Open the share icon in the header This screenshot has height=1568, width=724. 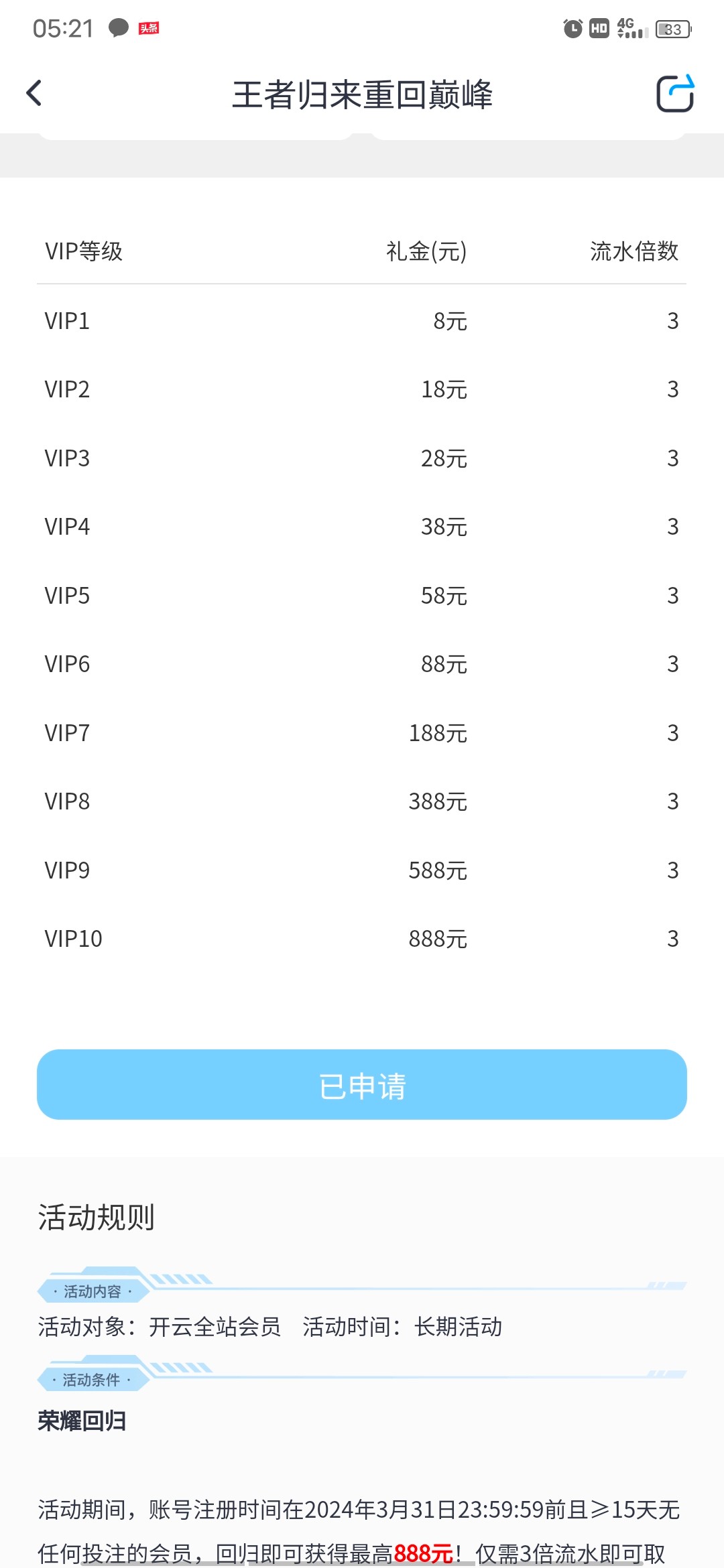(674, 93)
